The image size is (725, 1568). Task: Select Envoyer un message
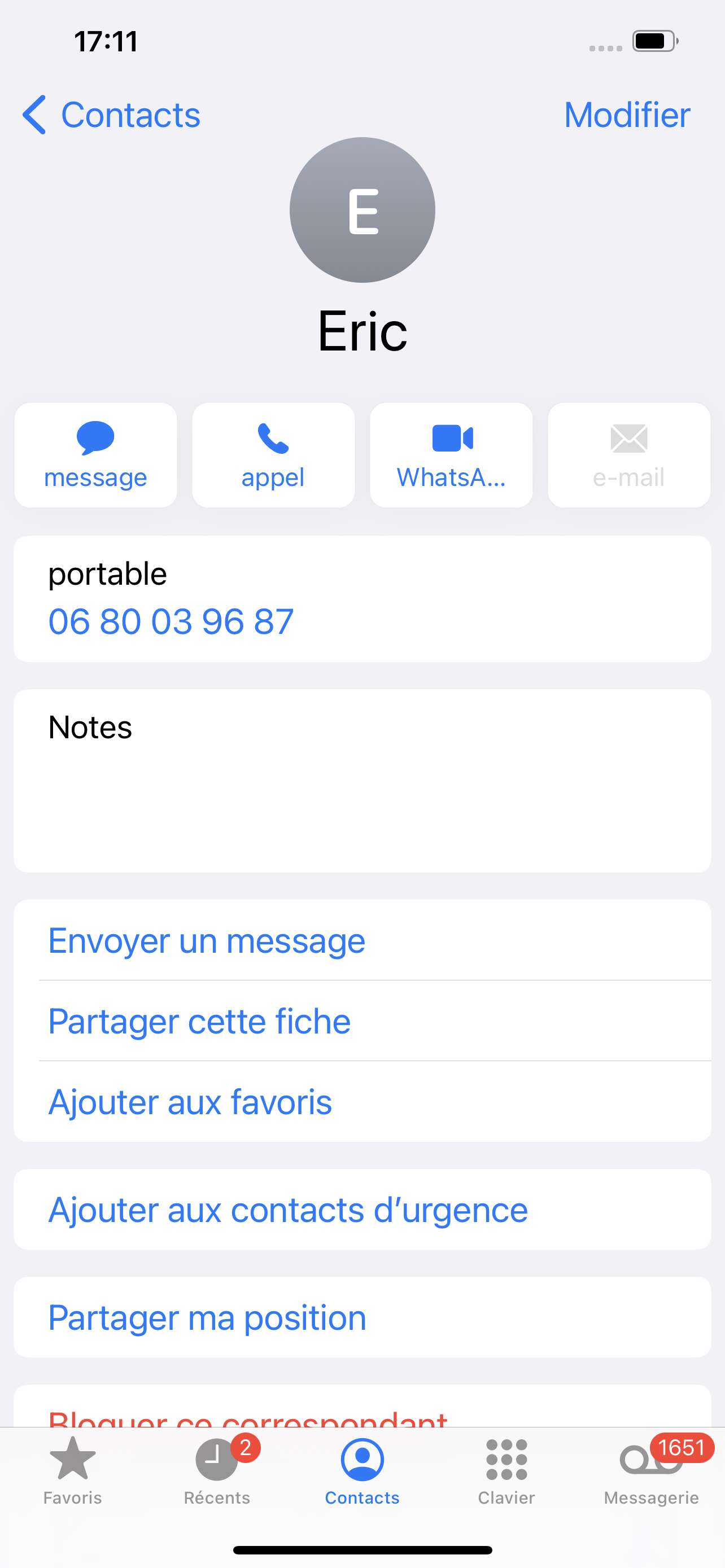point(362,940)
